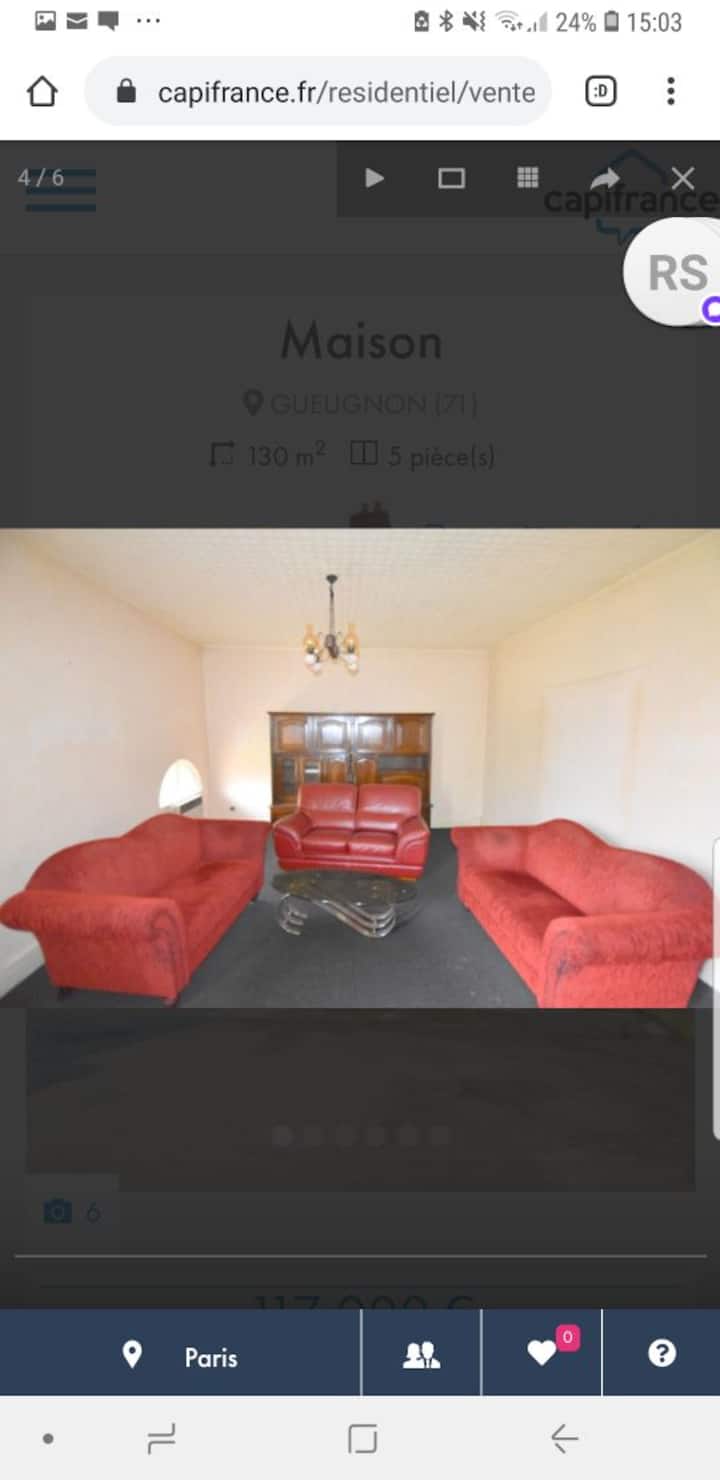This screenshot has width=720, height=1480.
Task: Close the photo gallery
Action: [x=682, y=178]
